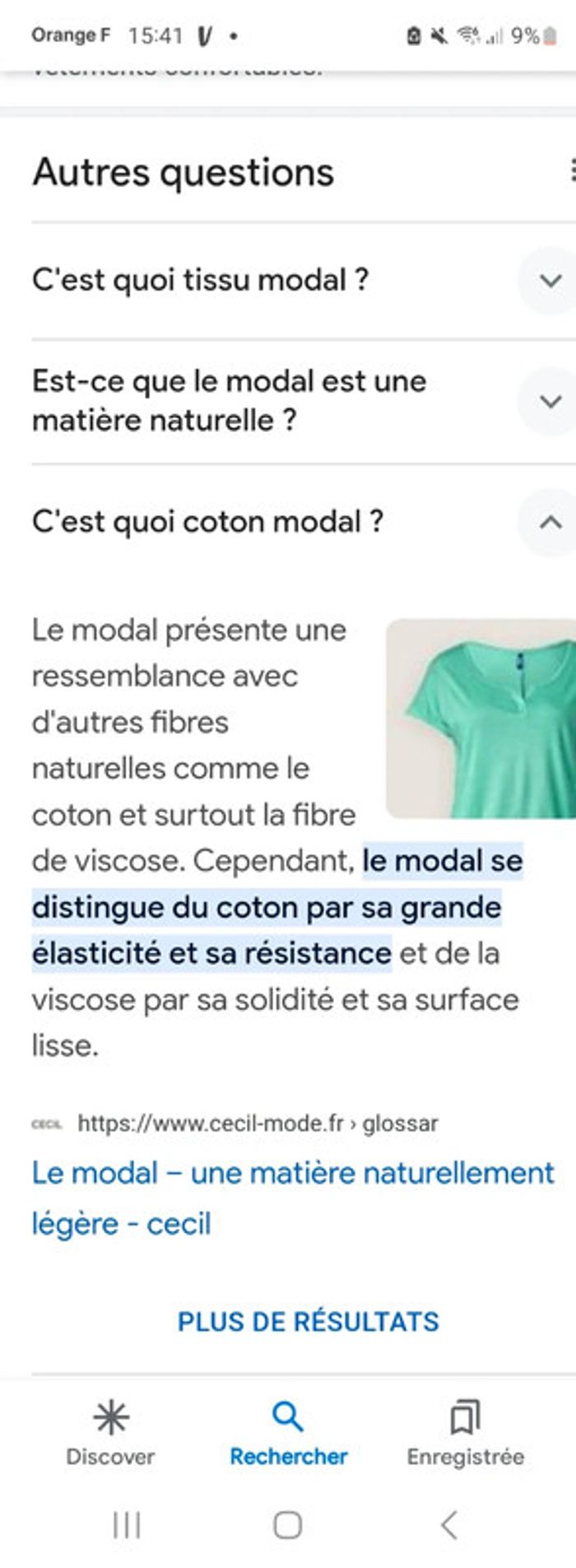Collapse "C'est quoi coton modal ?" answer
This screenshot has height=1568, width=576.
[549, 522]
